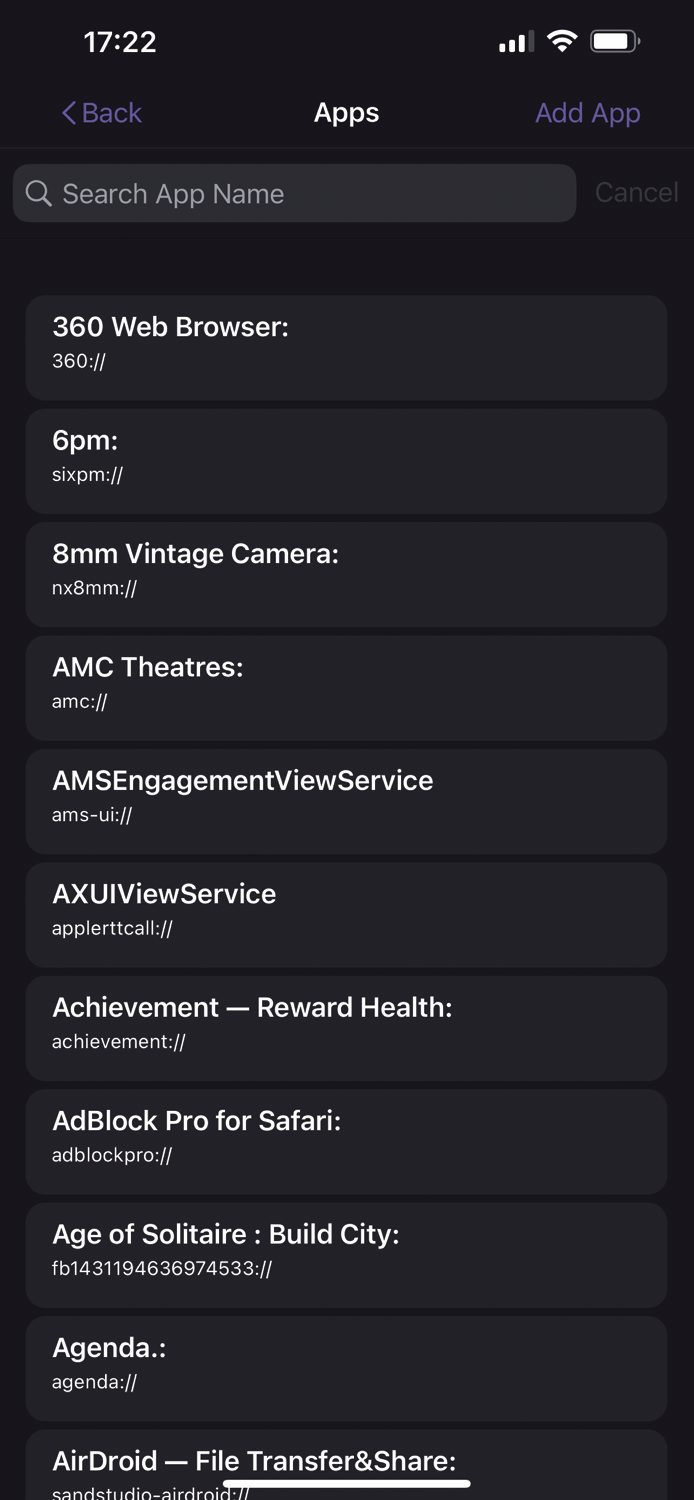Focus the Search App Name field
694x1500 pixels.
[294, 193]
